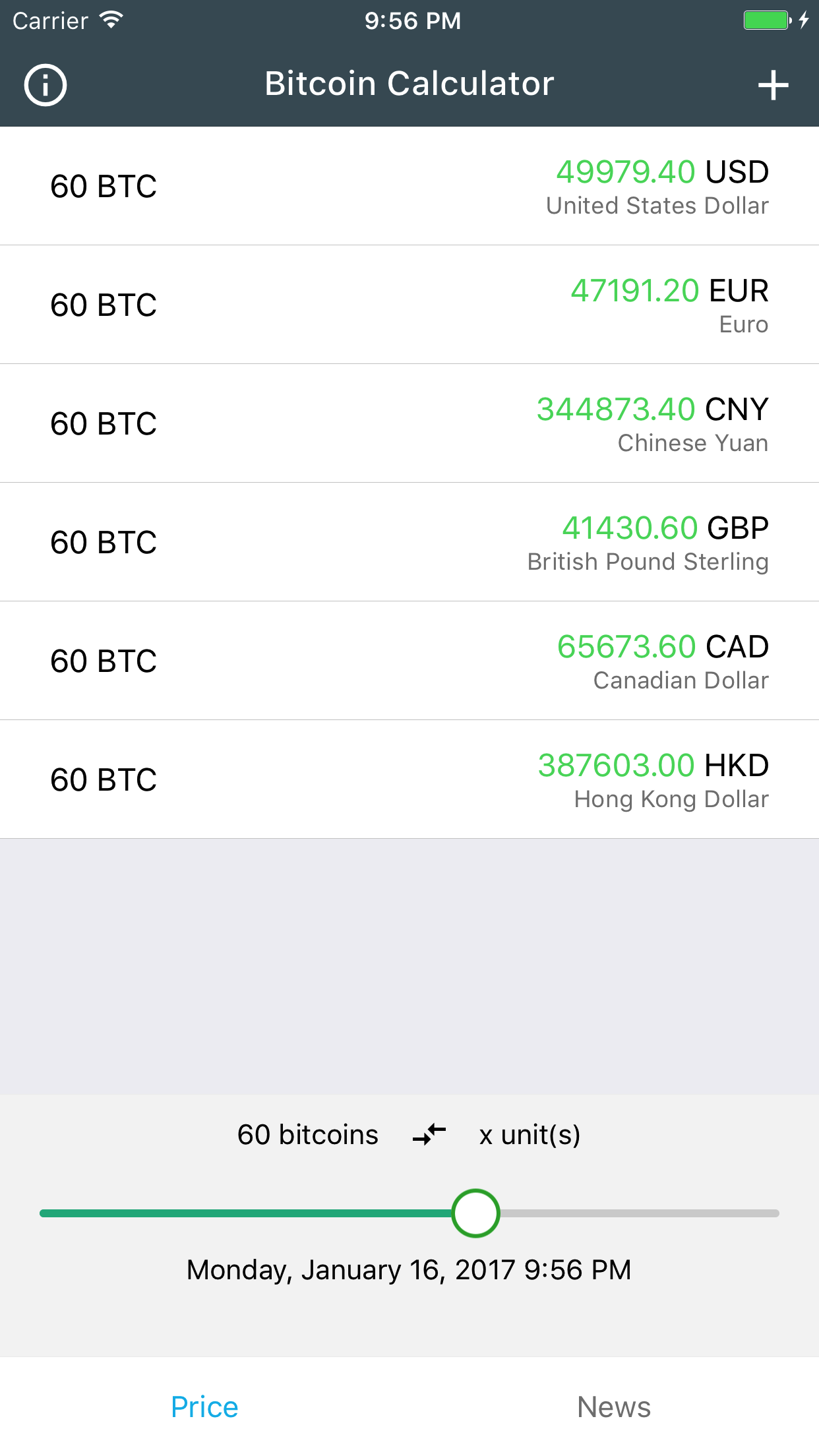Select the Chinese Yuan row
The width and height of the screenshot is (819, 1456).
point(409,423)
